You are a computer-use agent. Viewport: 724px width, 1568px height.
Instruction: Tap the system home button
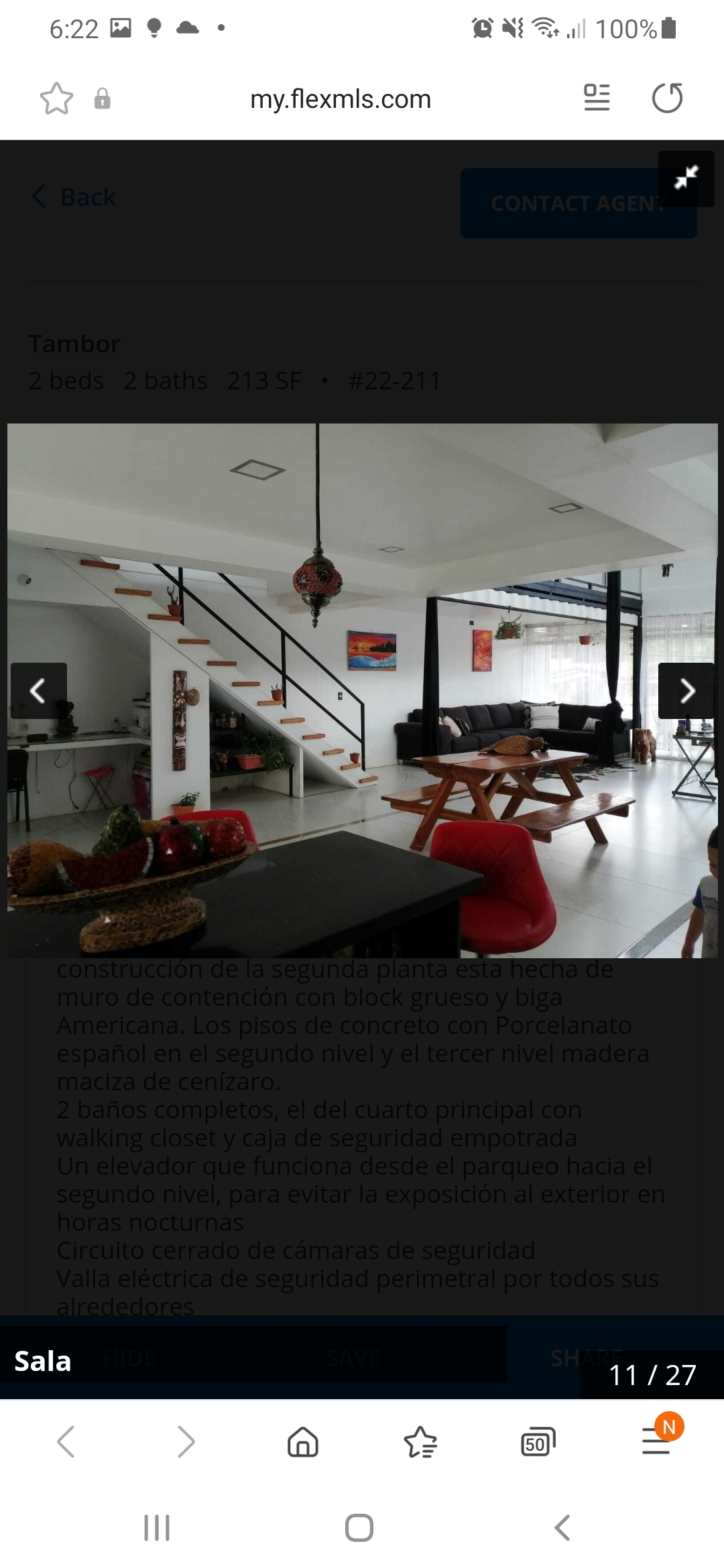359,1528
